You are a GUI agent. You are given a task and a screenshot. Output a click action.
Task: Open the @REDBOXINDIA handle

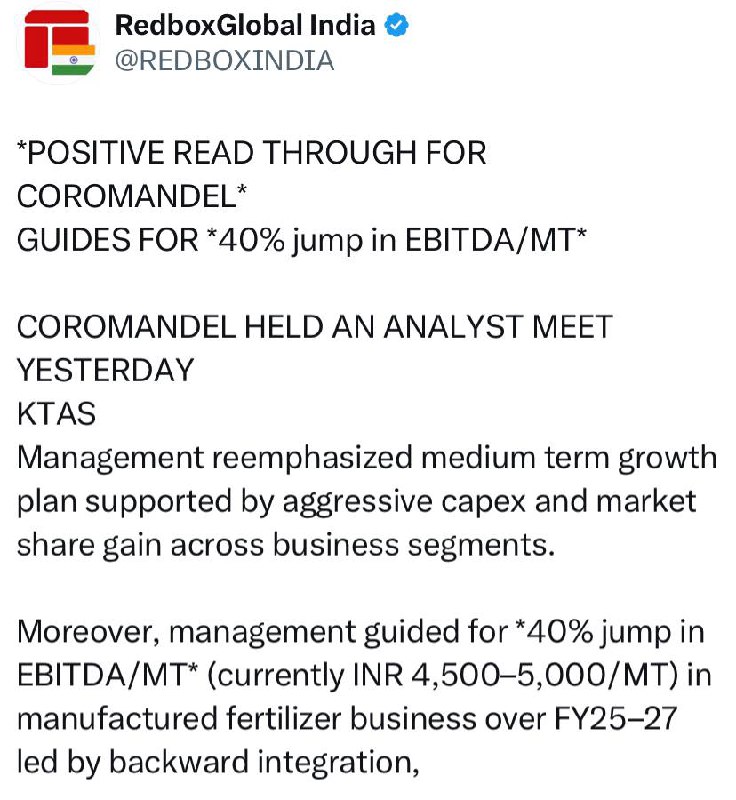point(224,61)
